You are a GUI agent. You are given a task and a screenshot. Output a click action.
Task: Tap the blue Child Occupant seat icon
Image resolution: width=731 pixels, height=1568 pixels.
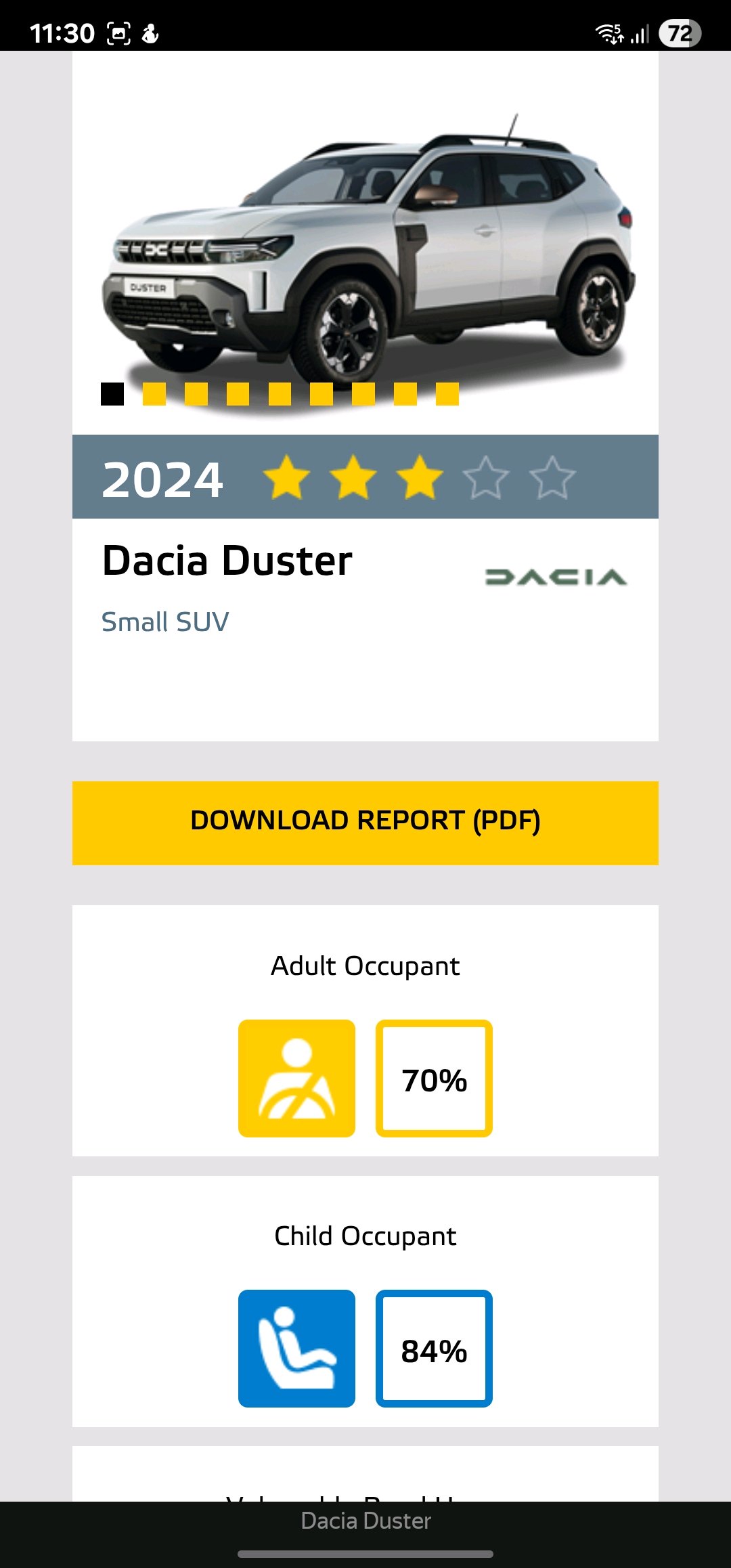coord(296,1349)
